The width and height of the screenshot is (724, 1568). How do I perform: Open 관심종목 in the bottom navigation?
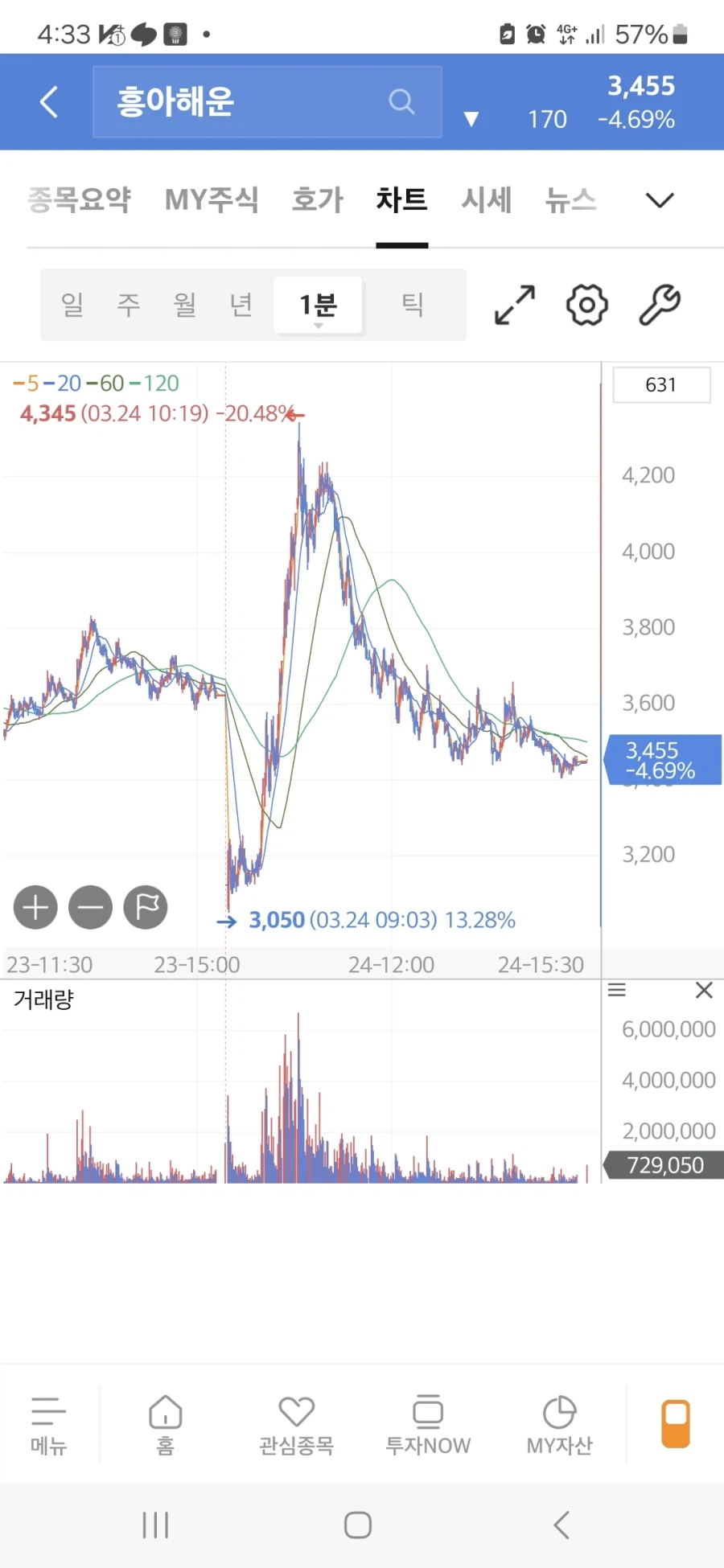(x=296, y=1426)
